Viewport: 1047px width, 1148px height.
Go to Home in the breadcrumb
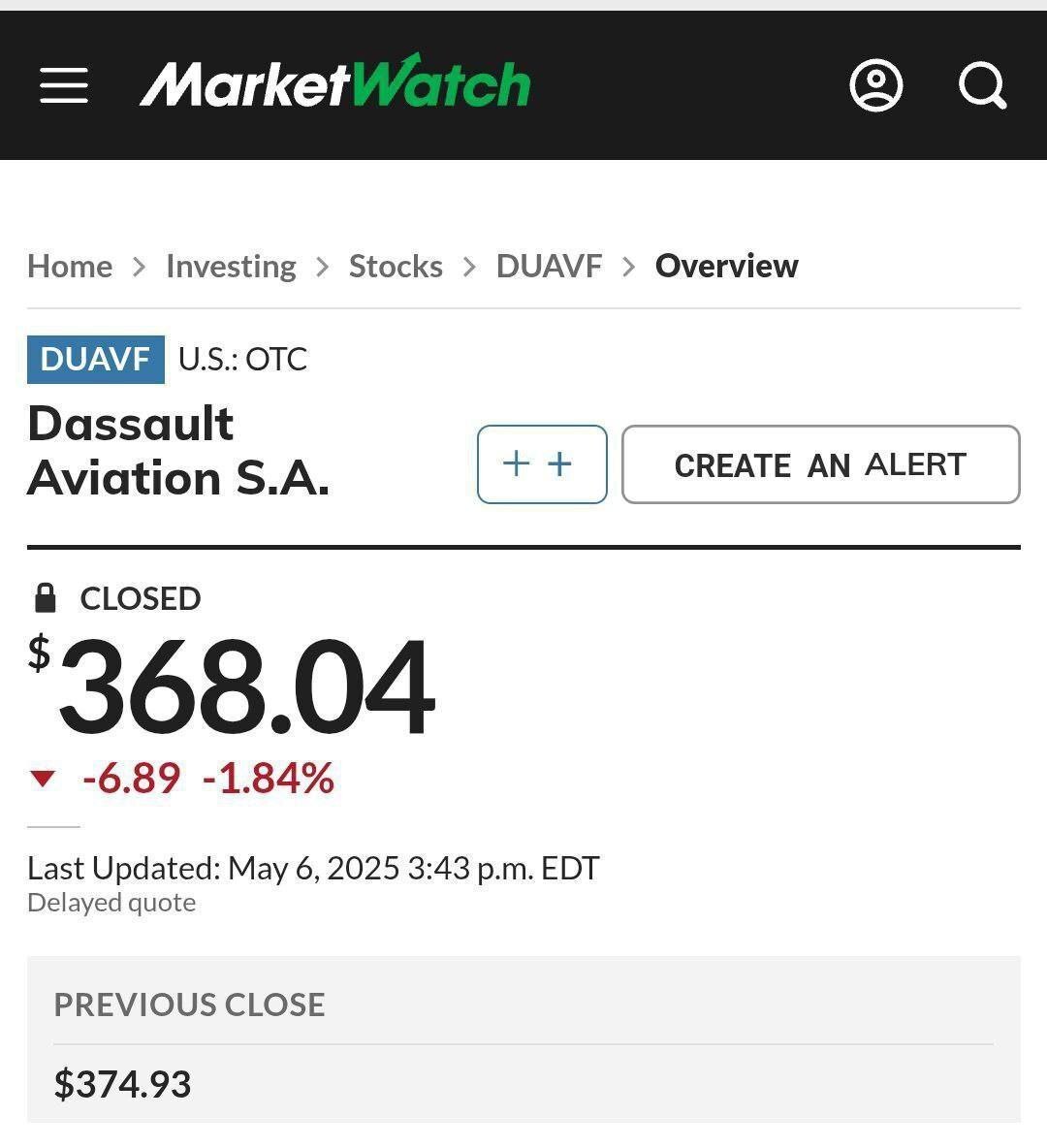pyautogui.click(x=70, y=266)
